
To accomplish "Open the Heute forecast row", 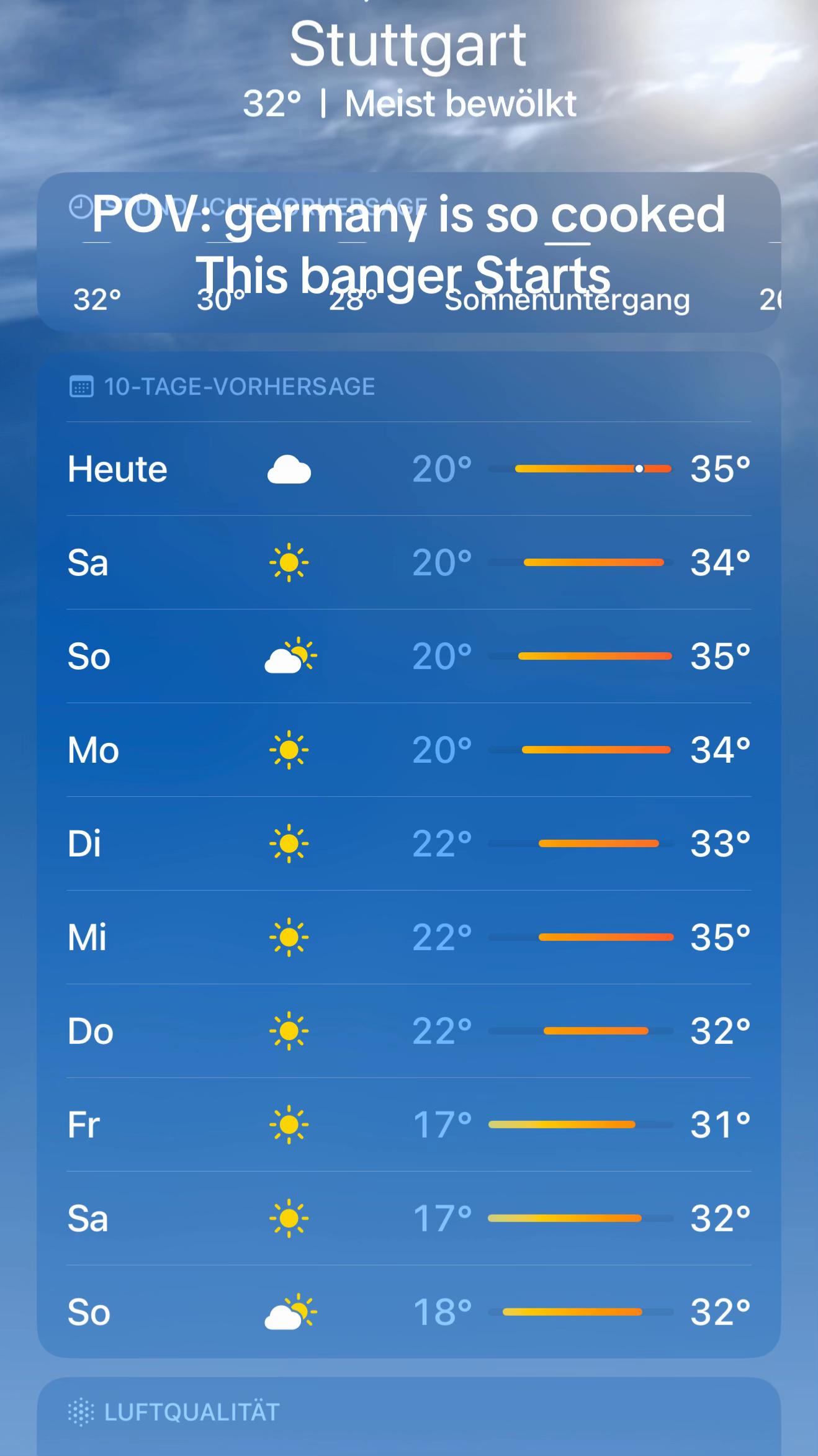I will 409,469.
